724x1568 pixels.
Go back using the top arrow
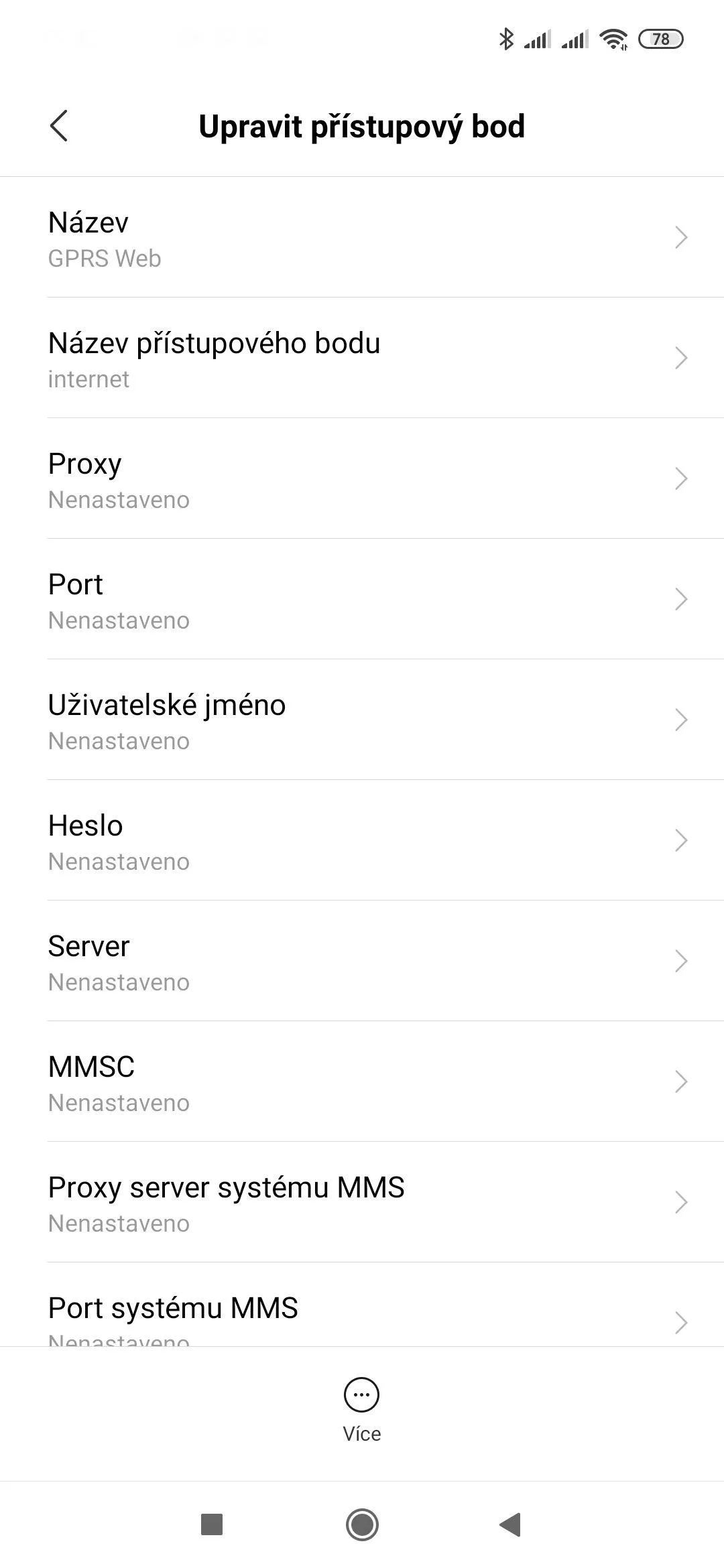click(x=59, y=126)
